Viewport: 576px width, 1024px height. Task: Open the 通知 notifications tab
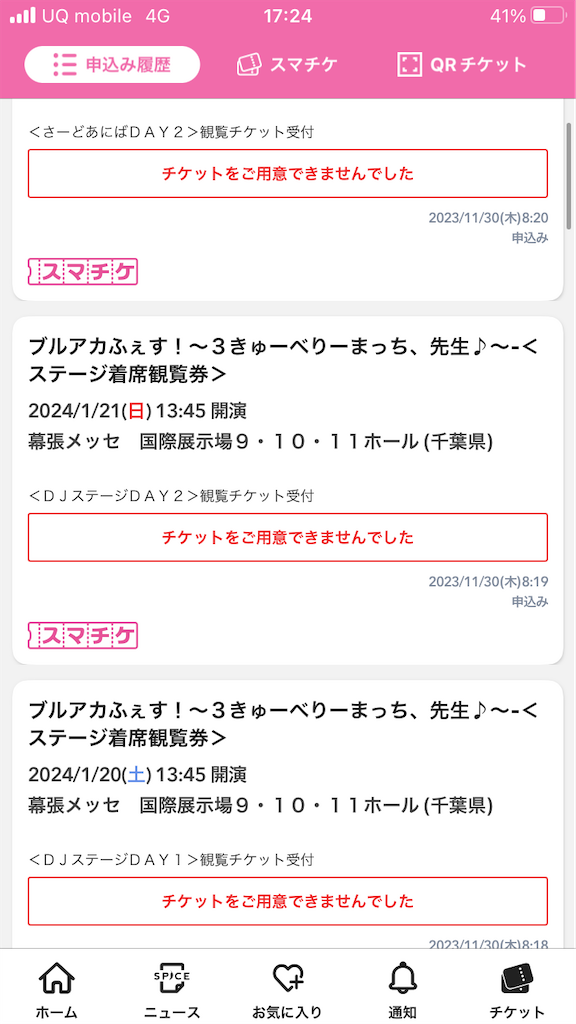(402, 989)
